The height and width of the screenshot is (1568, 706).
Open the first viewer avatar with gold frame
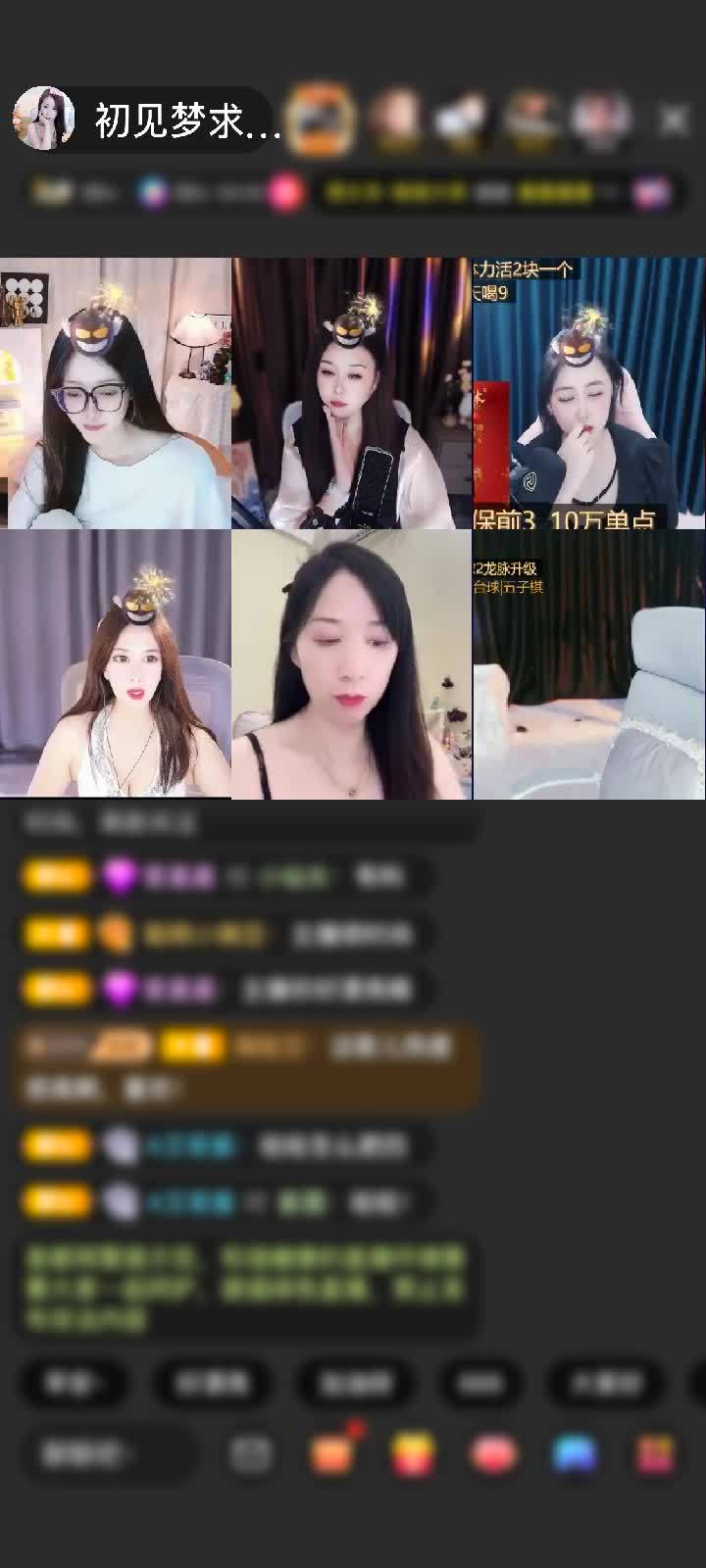[x=323, y=120]
